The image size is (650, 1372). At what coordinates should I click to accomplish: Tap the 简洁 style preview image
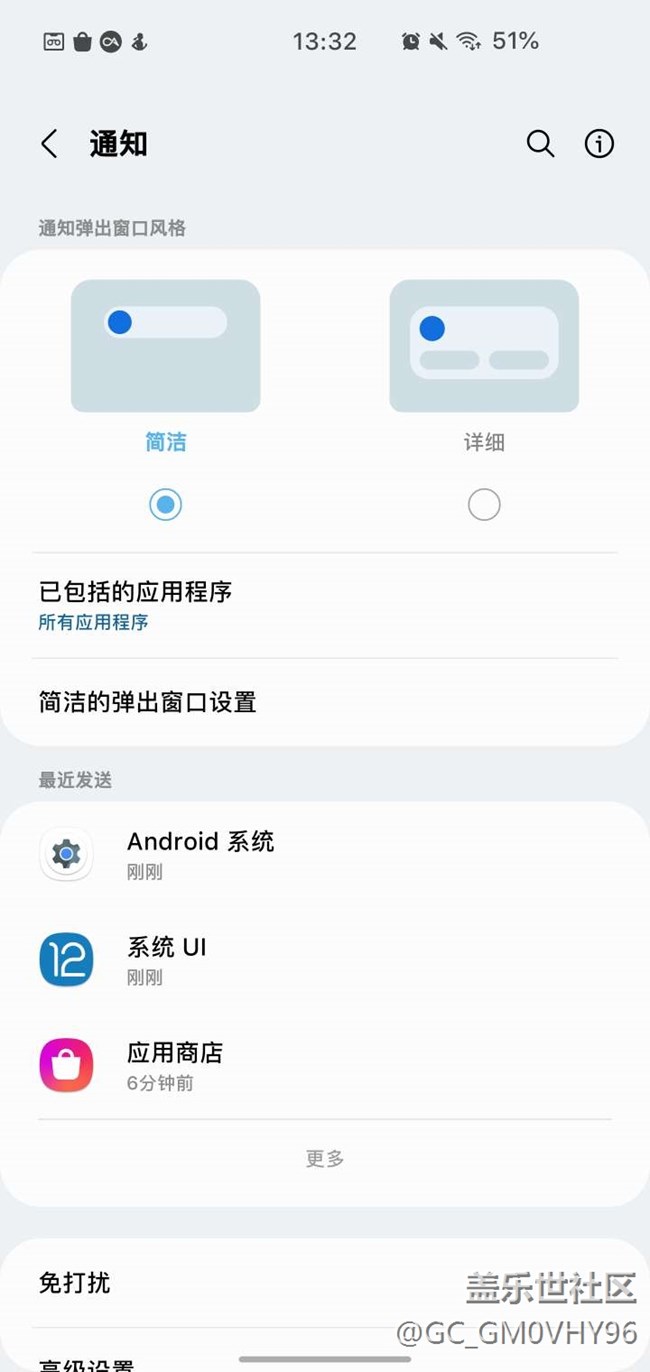pos(165,346)
